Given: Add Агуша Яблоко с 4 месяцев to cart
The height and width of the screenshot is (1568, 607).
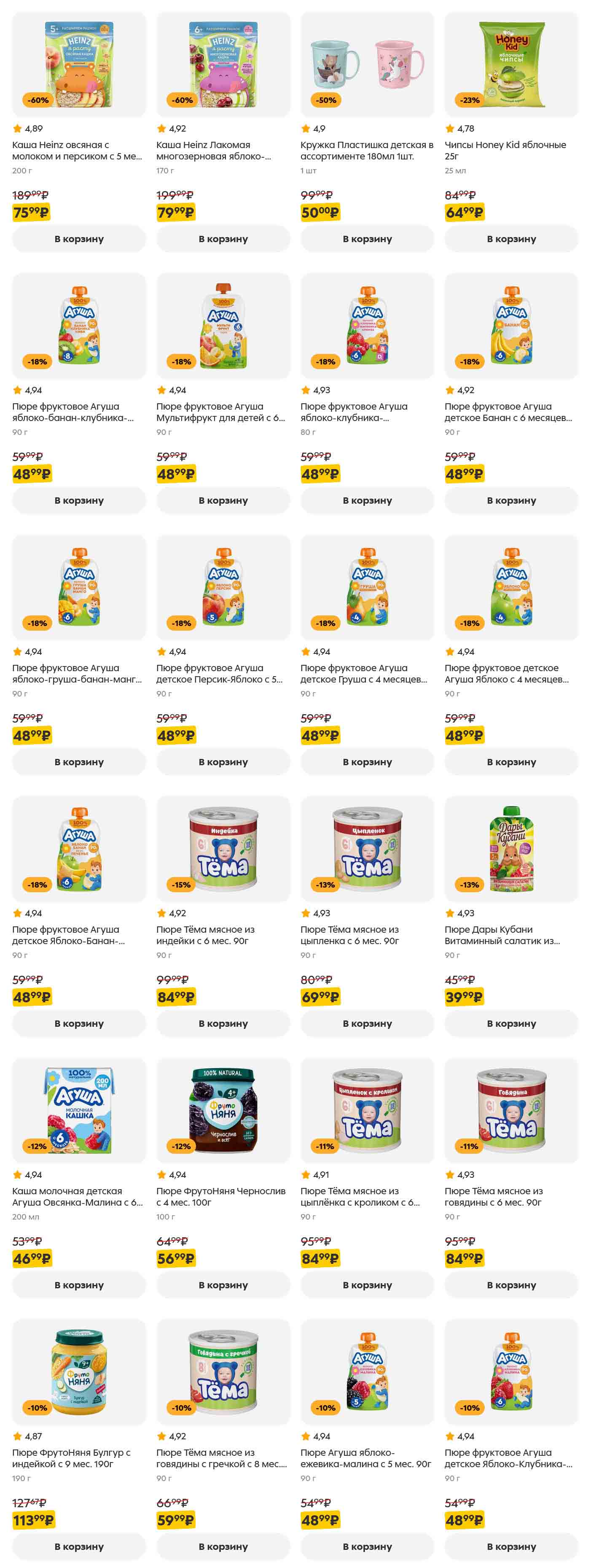Looking at the screenshot, I should point(511,762).
